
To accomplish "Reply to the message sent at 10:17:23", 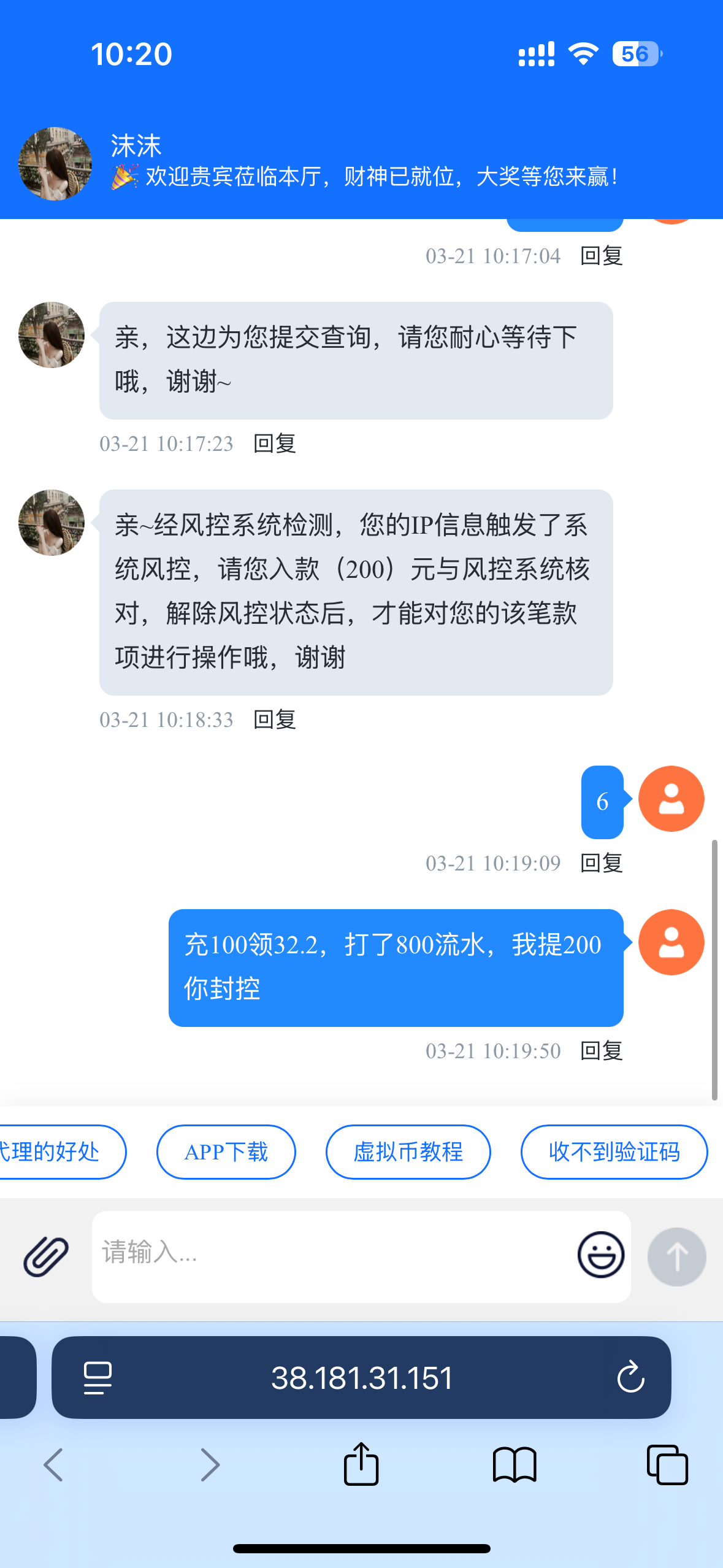I will [x=275, y=444].
